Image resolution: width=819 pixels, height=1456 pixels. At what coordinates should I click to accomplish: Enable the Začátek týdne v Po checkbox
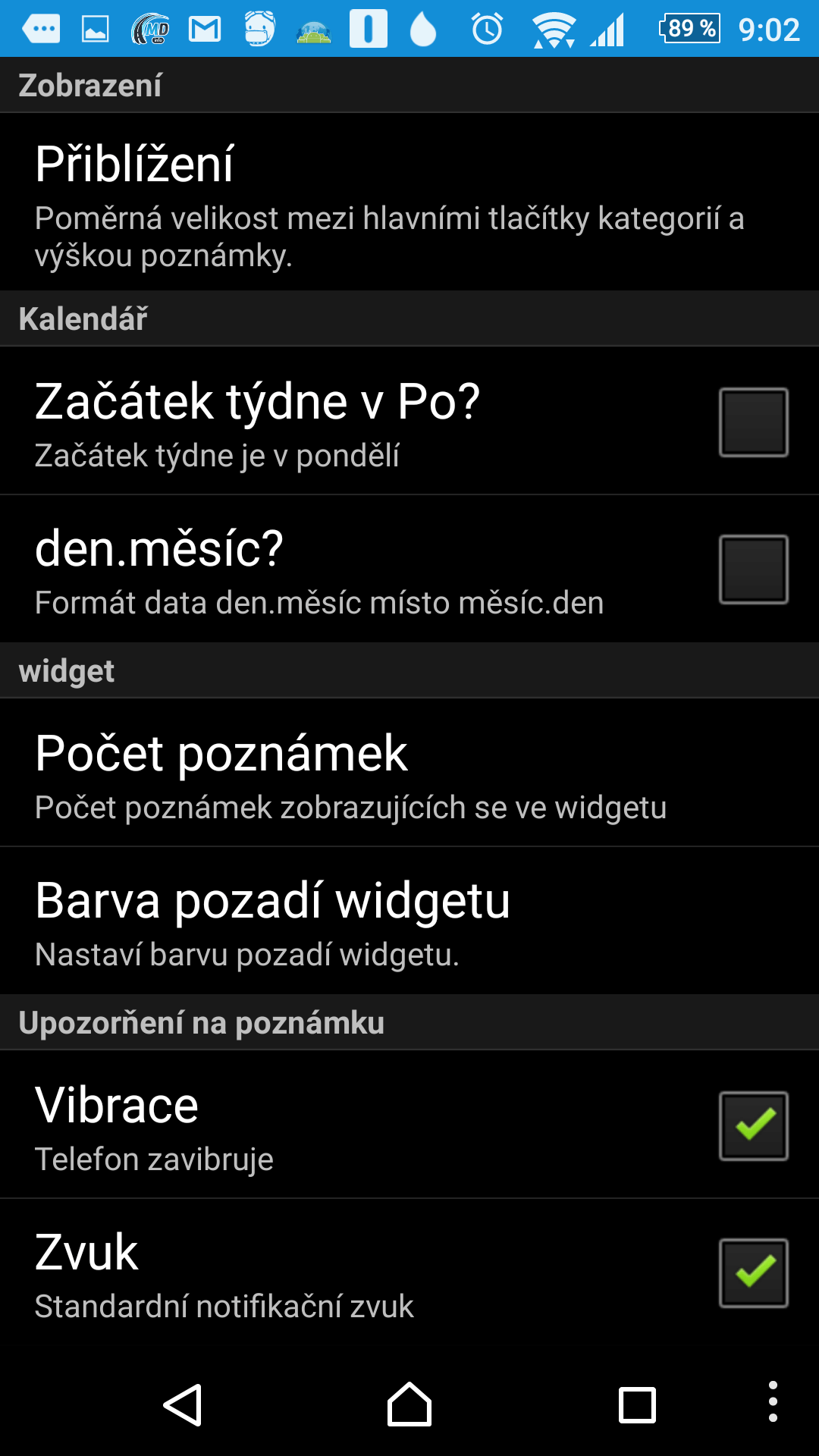point(754,422)
